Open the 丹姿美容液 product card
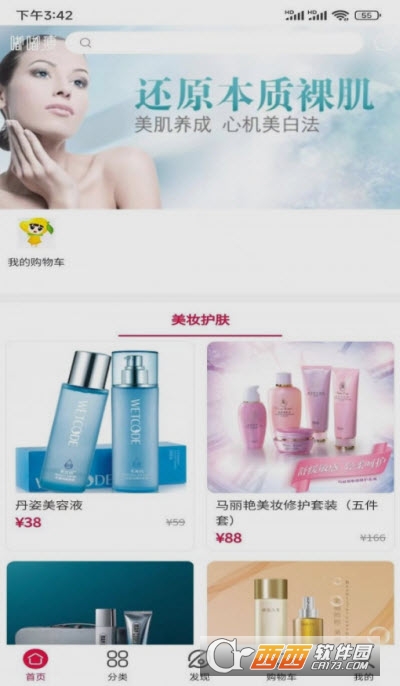 [x=100, y=445]
